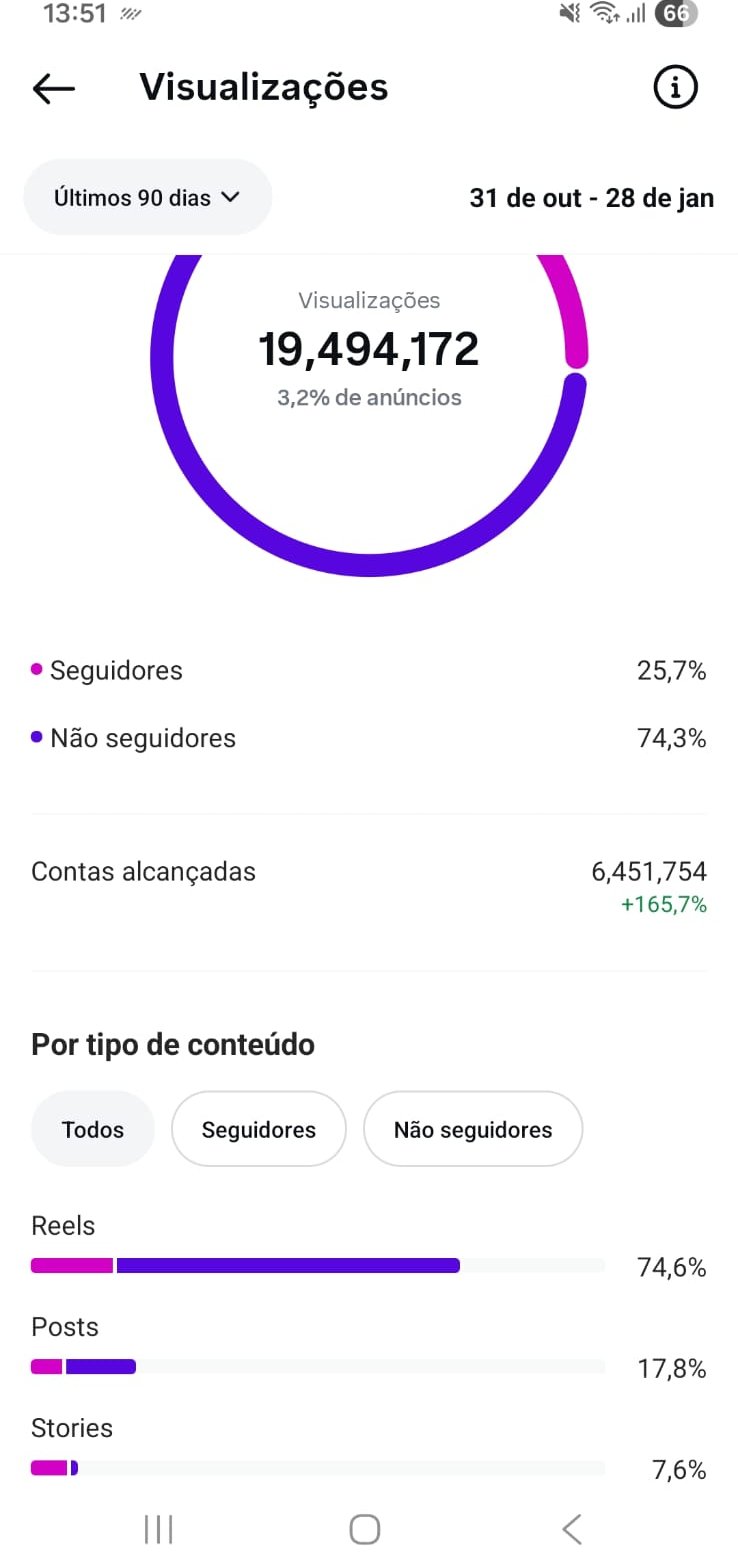Open the info icon about Visualizações

(x=675, y=88)
